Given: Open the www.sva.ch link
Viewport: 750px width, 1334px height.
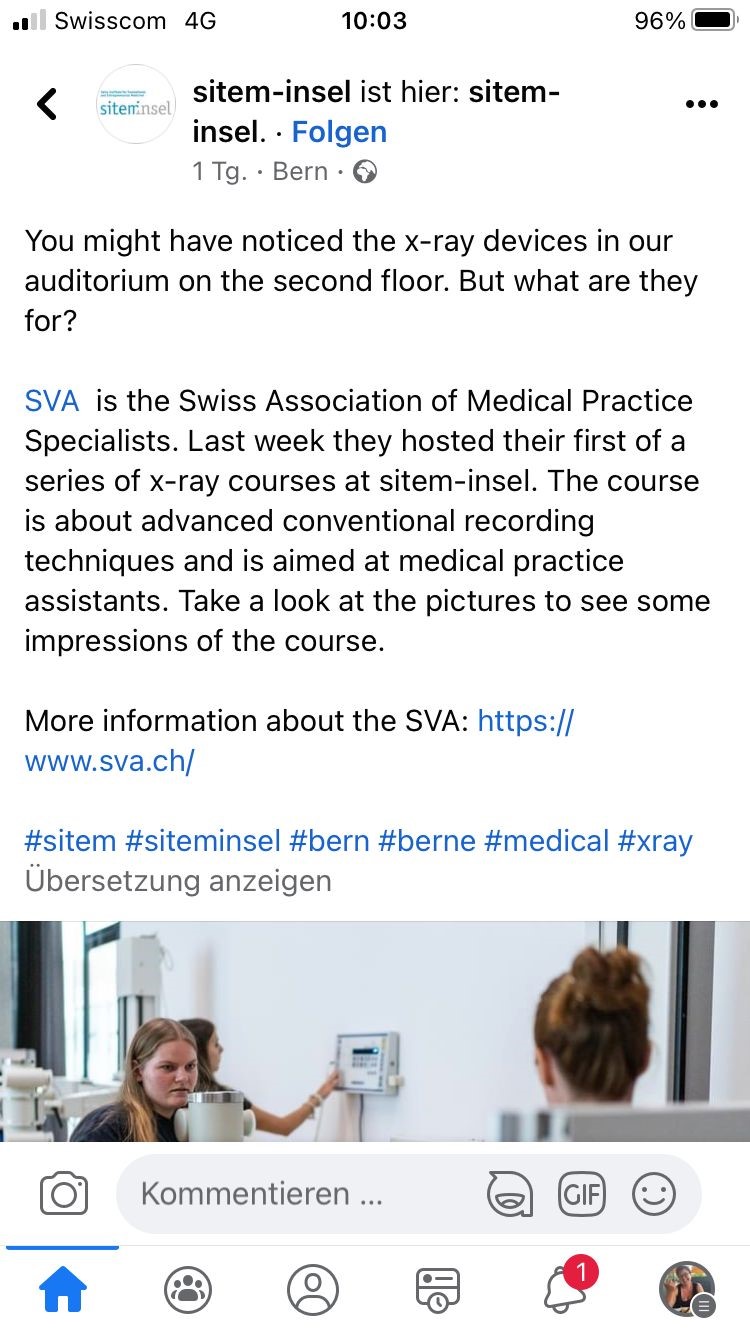Looking at the screenshot, I should tap(110, 761).
